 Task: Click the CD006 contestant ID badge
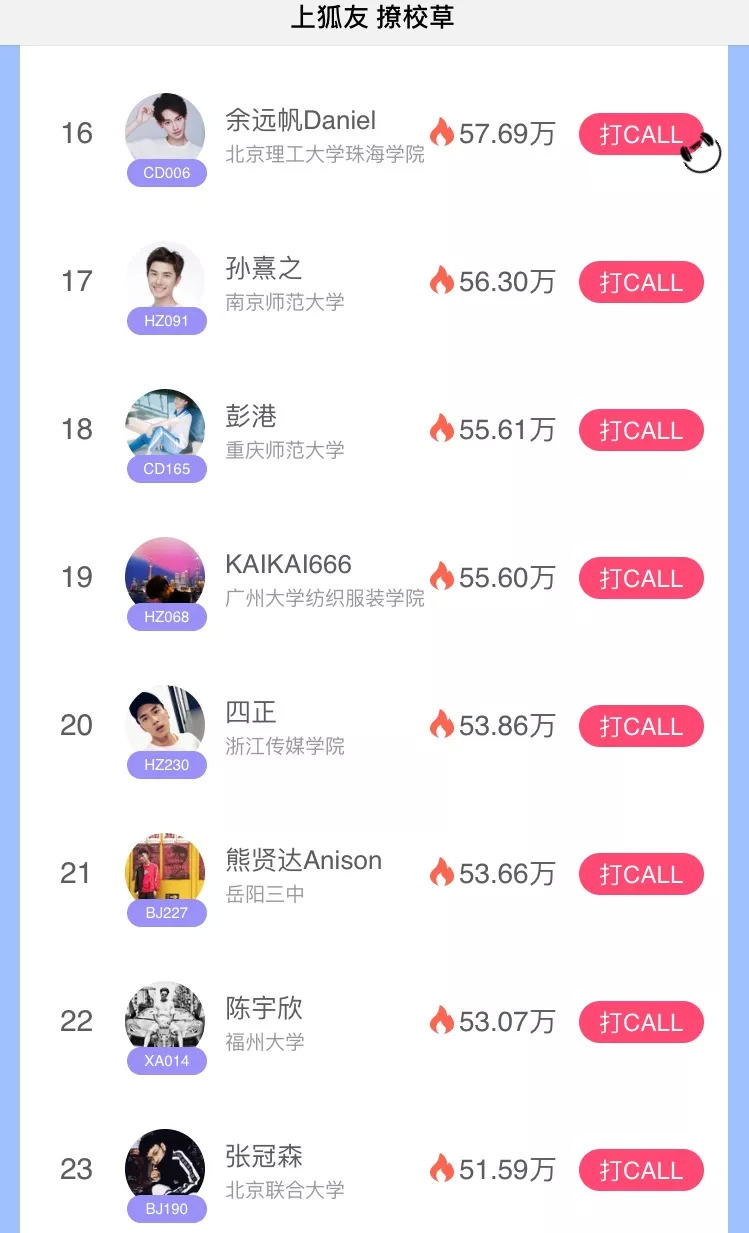point(166,173)
